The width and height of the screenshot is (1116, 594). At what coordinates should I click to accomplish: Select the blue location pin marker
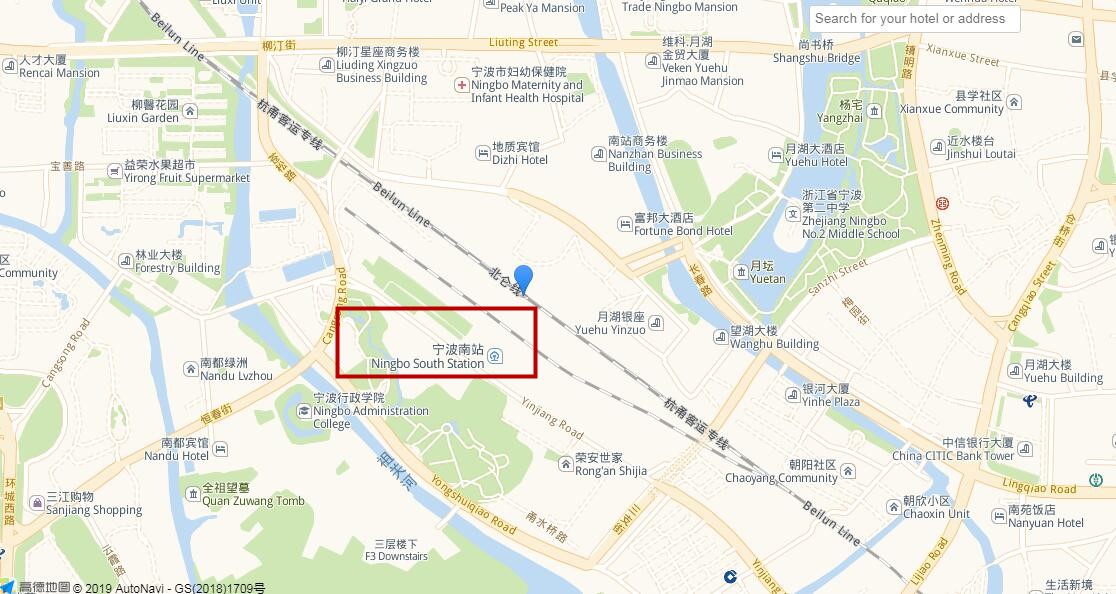pos(523,277)
